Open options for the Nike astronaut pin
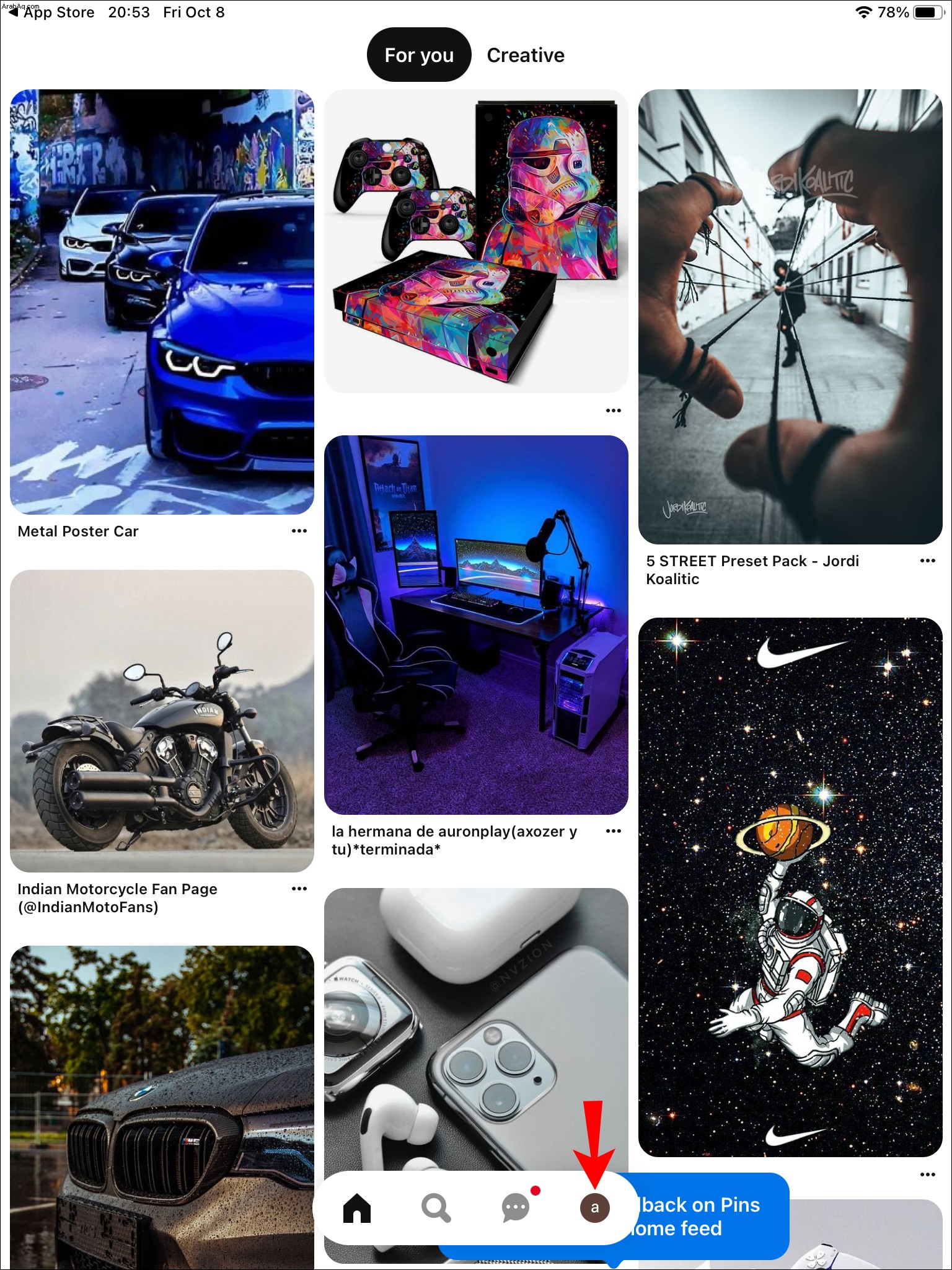 coord(927,1175)
